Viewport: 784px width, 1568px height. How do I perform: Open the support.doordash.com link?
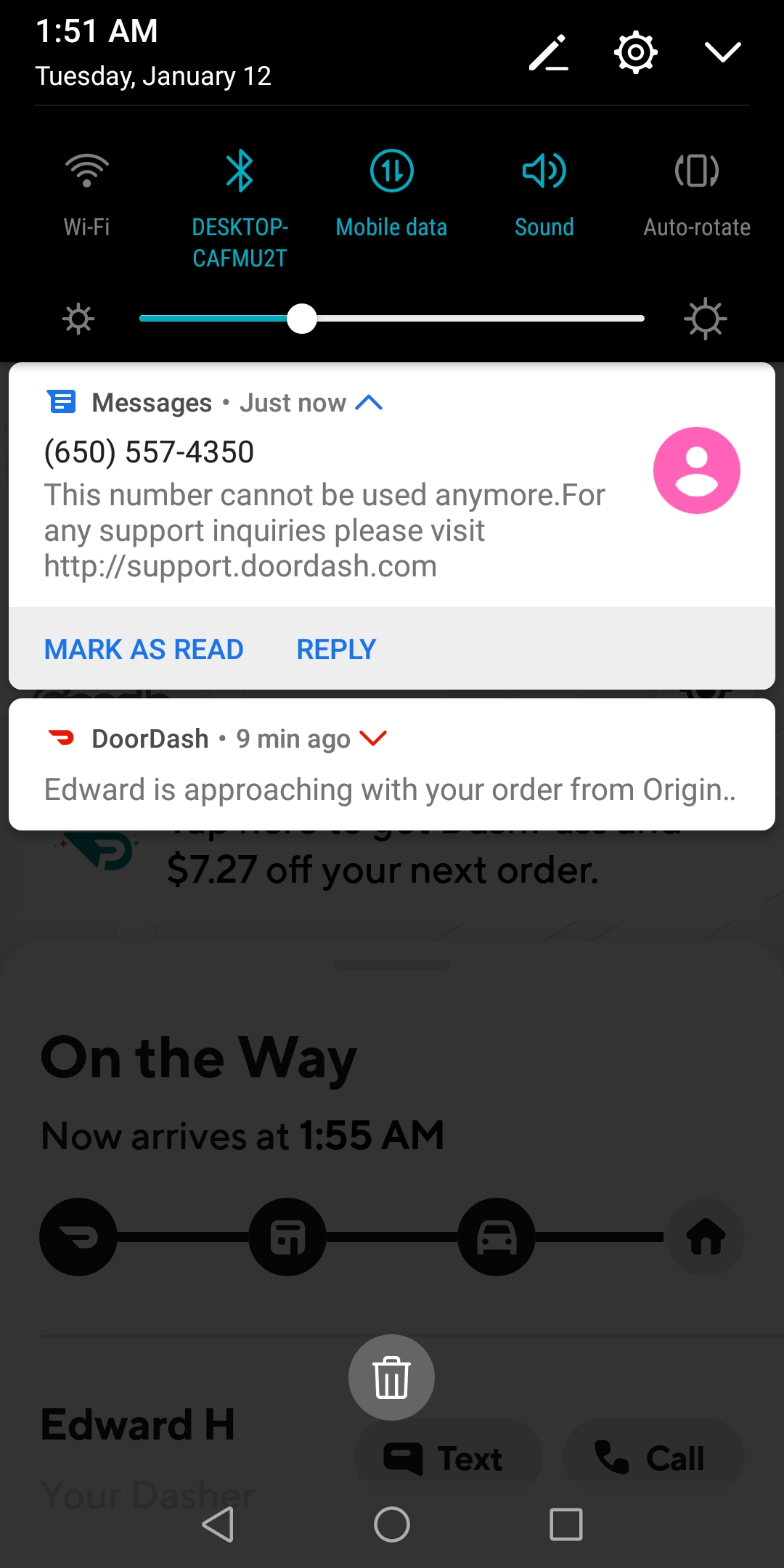click(x=240, y=565)
